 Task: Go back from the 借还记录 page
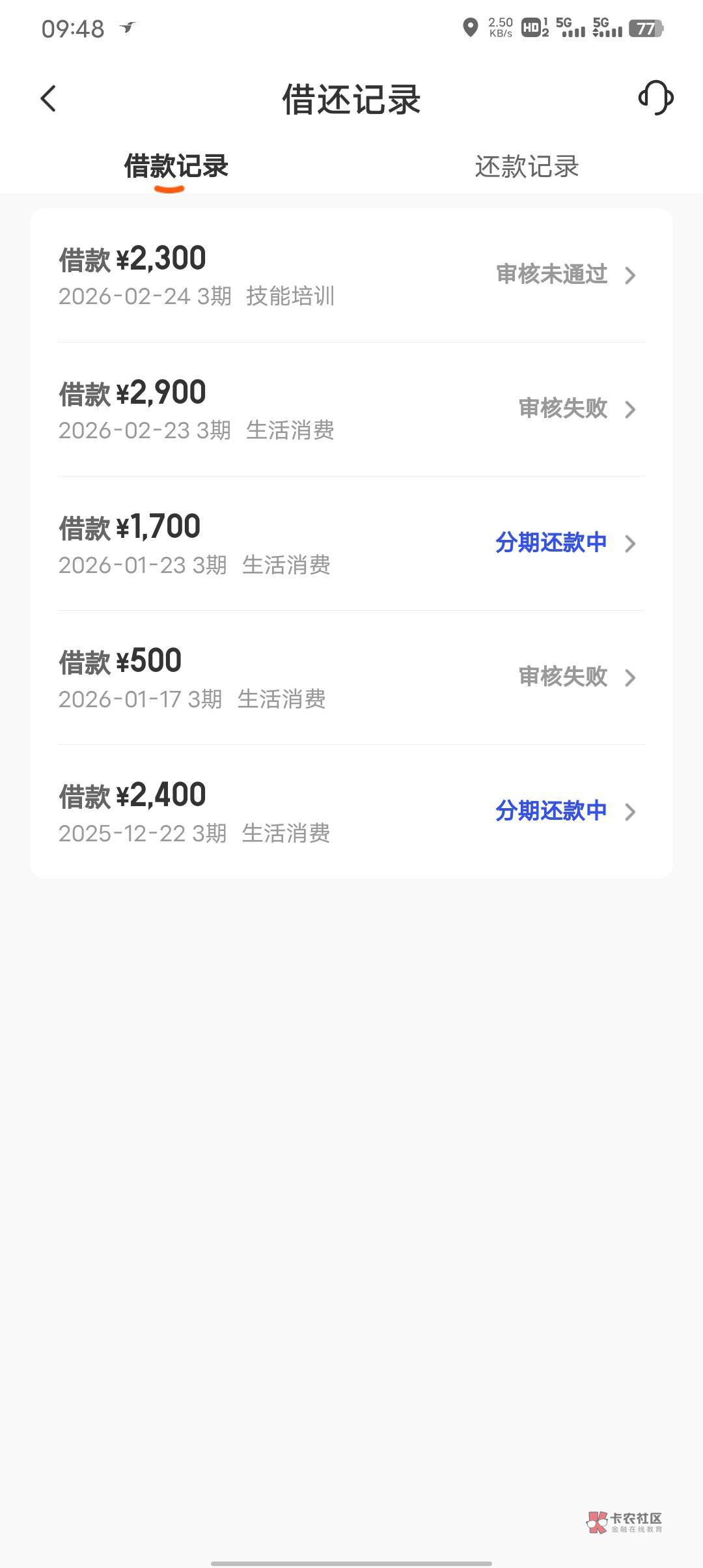pyautogui.click(x=48, y=99)
